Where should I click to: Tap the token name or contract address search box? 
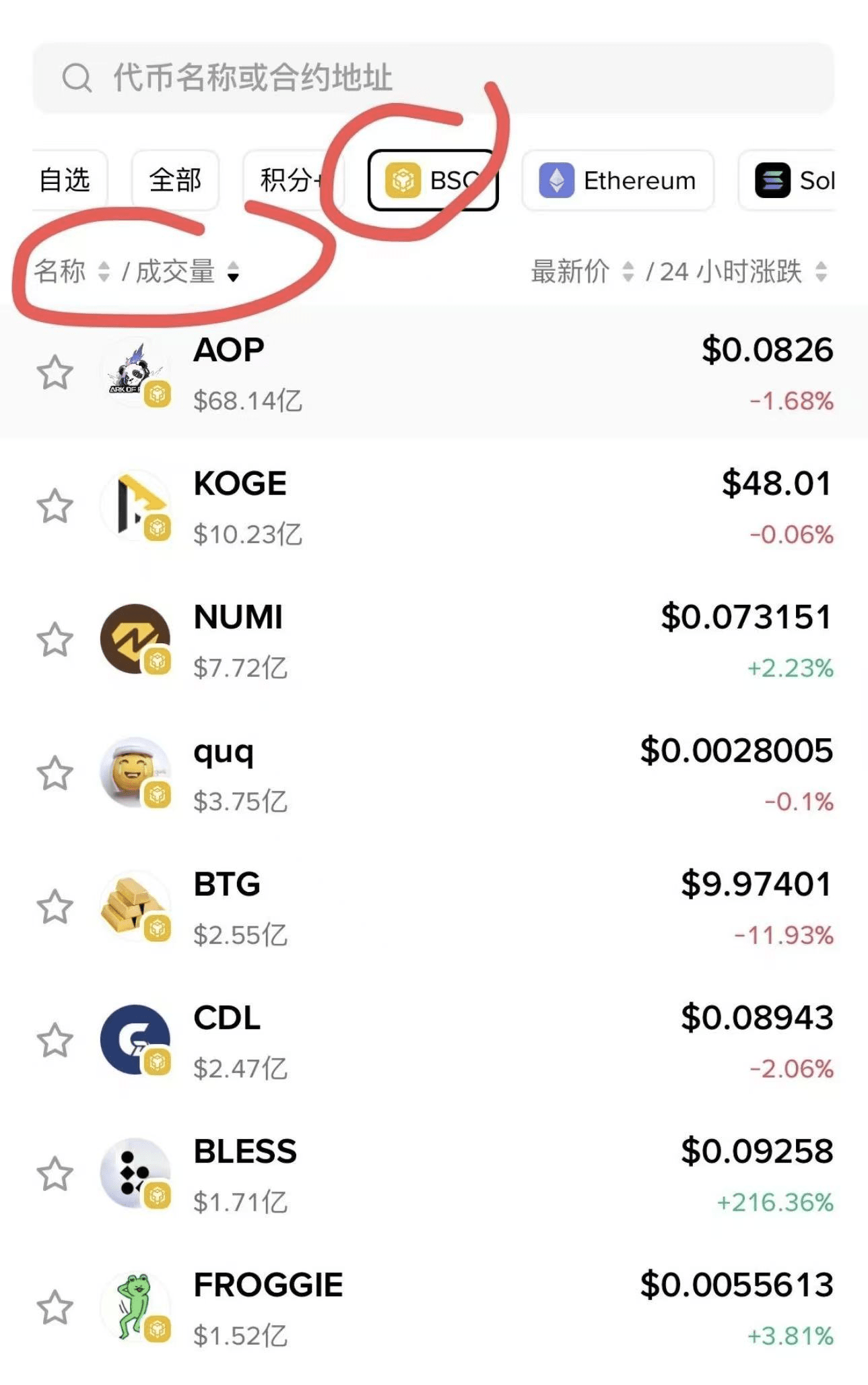431,77
